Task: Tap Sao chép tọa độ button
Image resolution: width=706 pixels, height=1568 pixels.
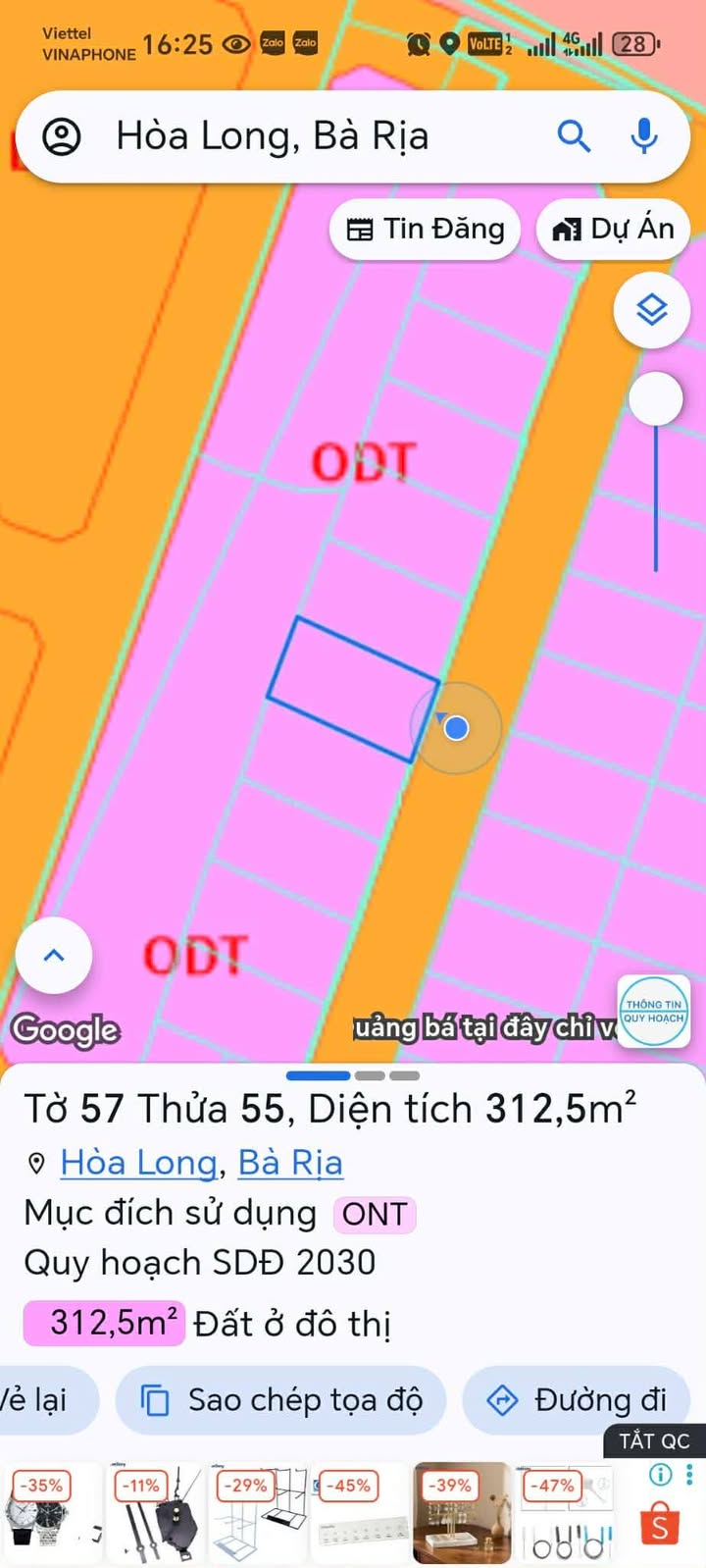Action: coord(281,1400)
